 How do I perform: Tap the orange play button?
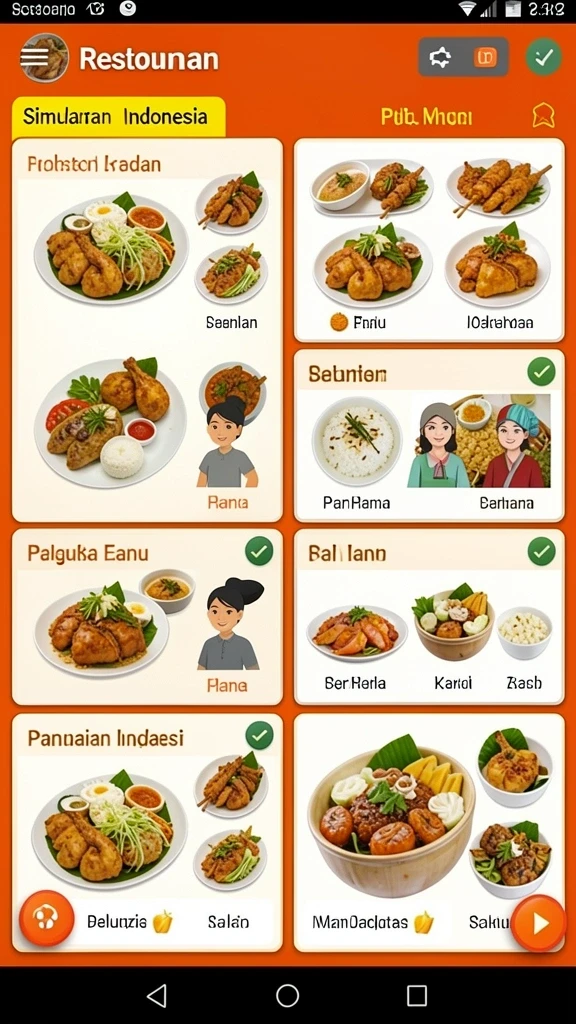(x=539, y=923)
